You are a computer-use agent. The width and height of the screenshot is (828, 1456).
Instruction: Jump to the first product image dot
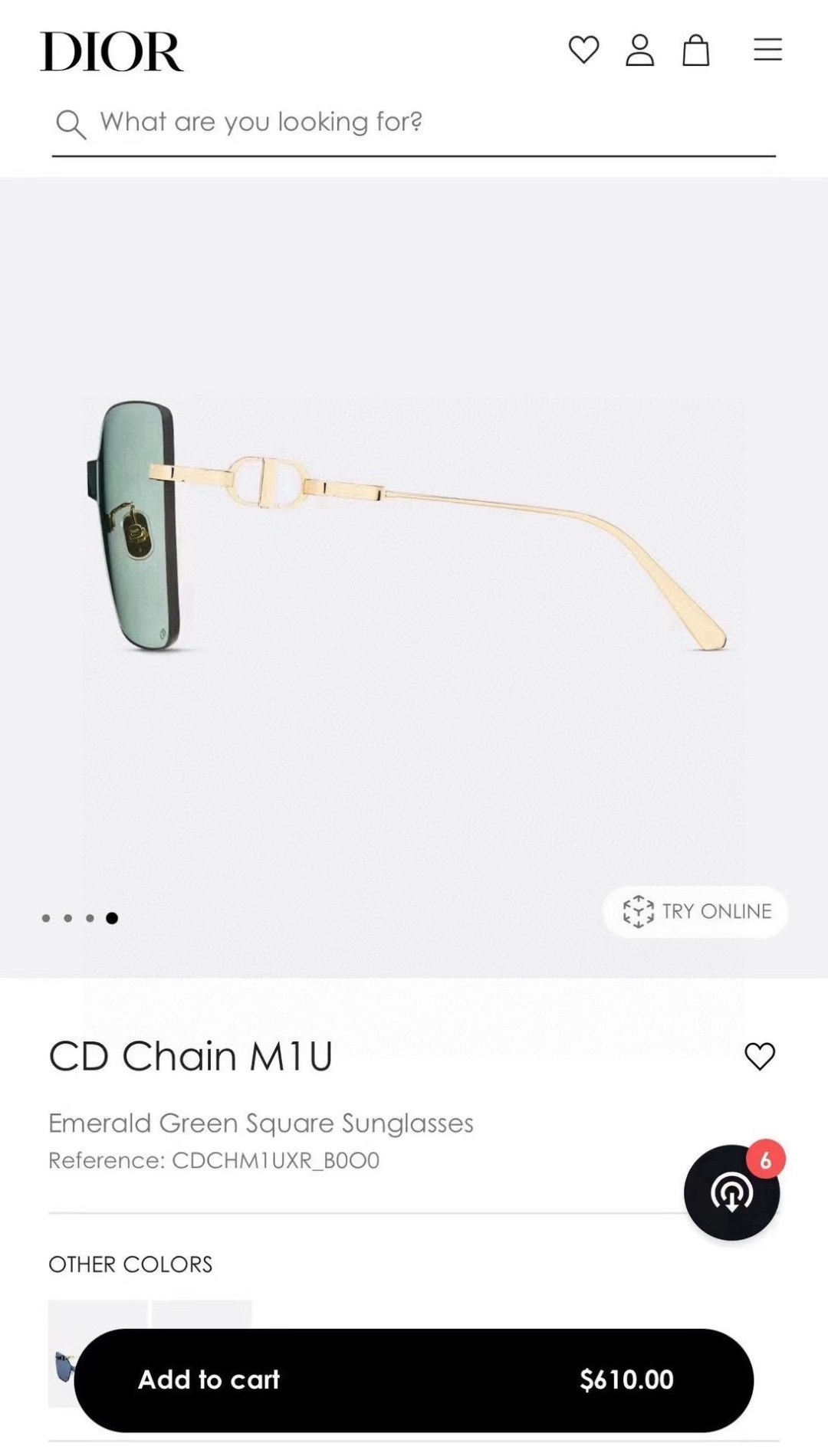pyautogui.click(x=46, y=918)
